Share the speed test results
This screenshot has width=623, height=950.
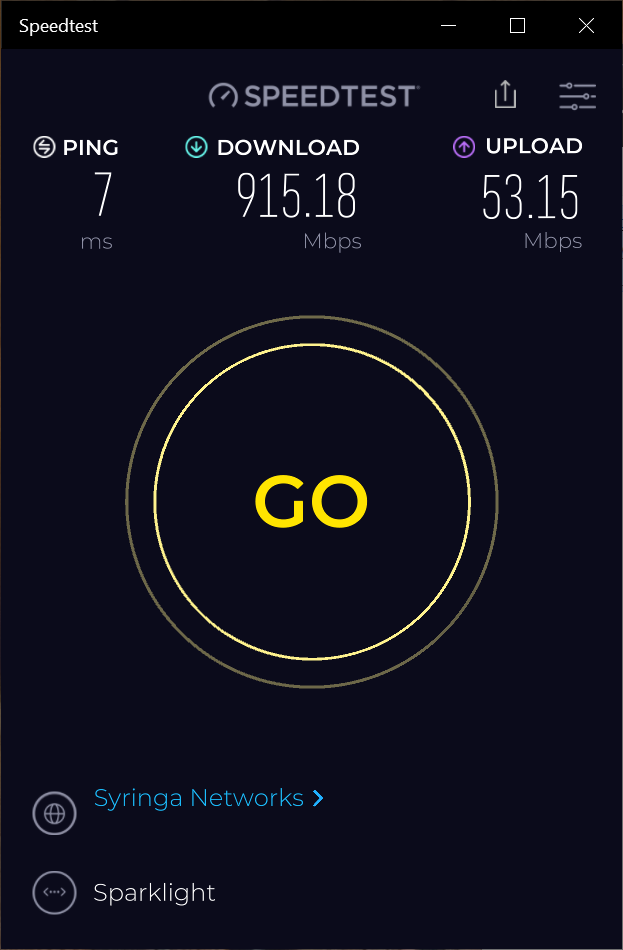pos(506,95)
